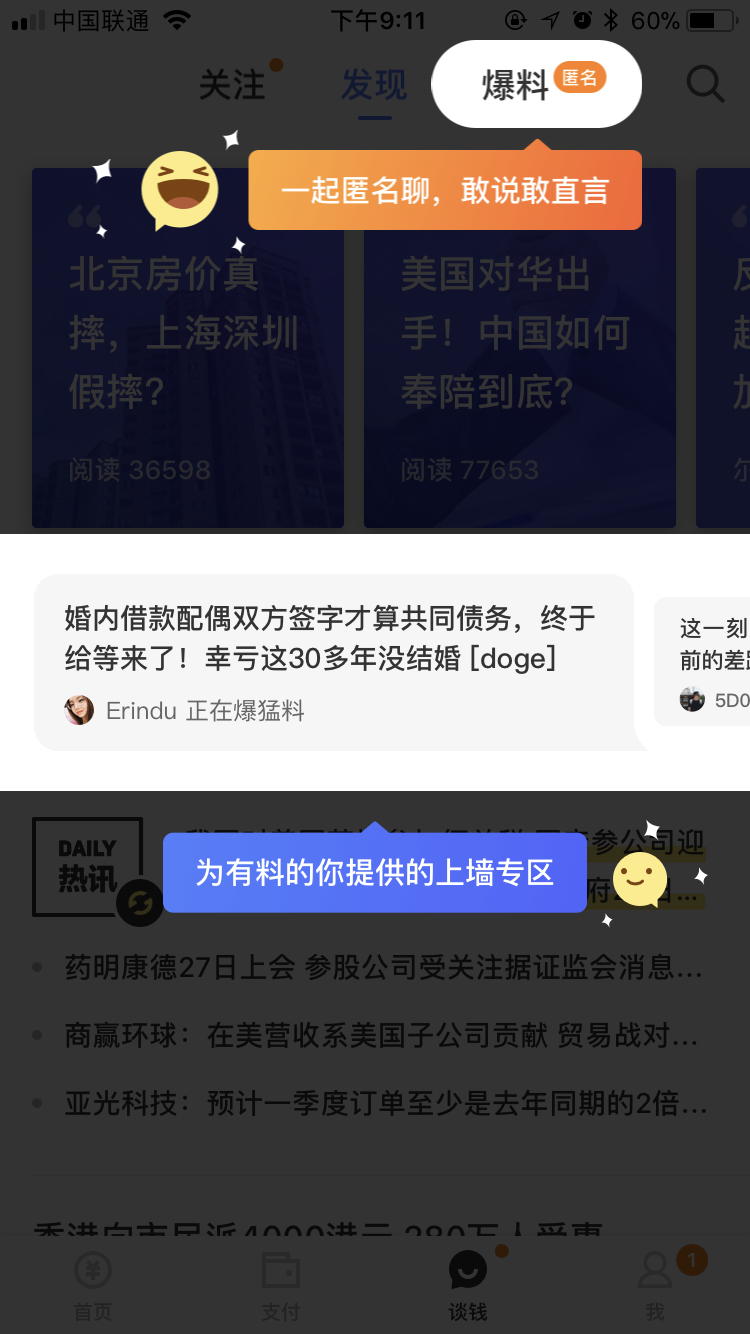Open the 我 profile tab

pyautogui.click(x=655, y=1286)
